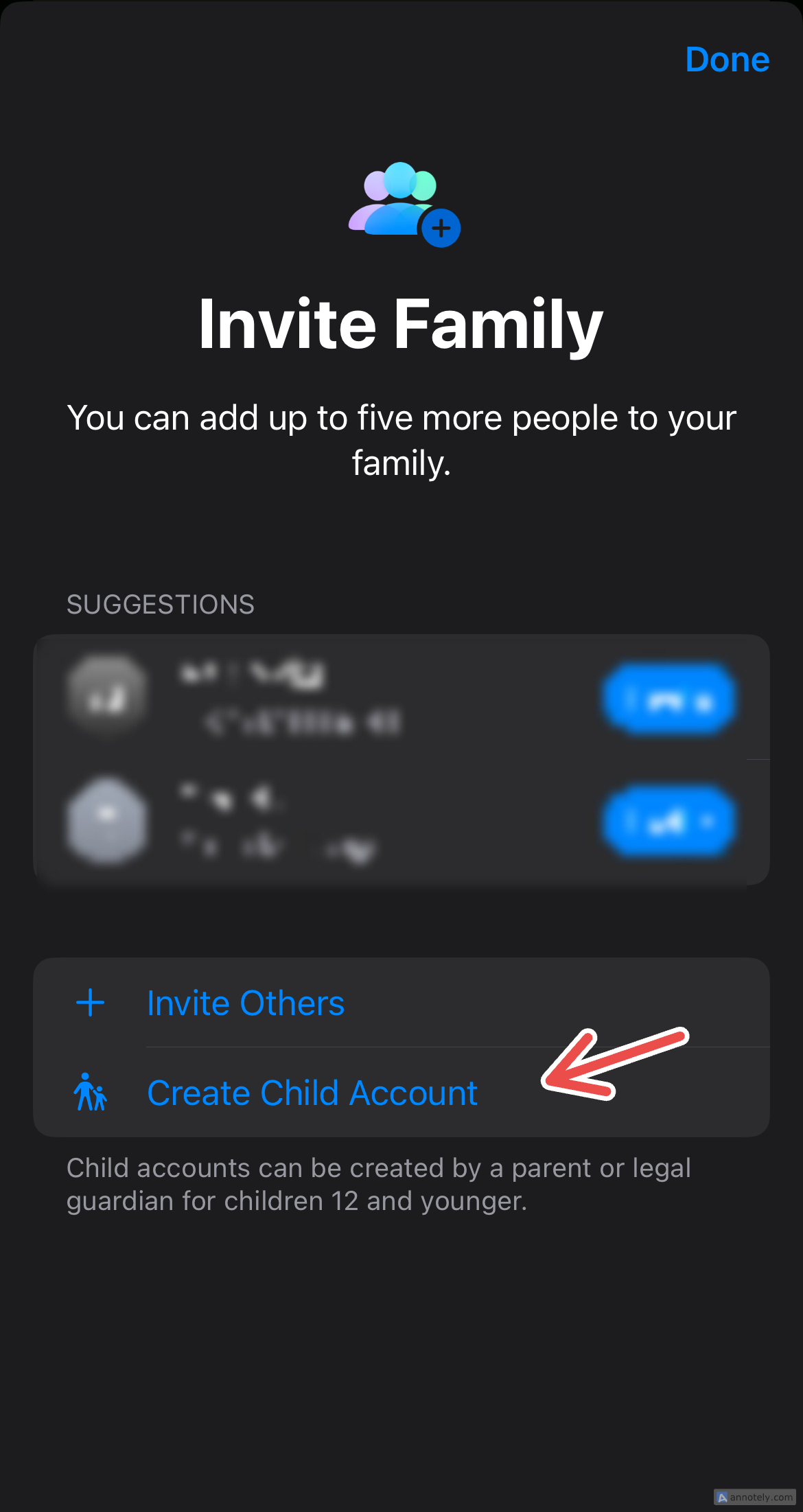Click the blue plus badge on the family icon
Viewport: 803px width, 1512px height.
[440, 229]
